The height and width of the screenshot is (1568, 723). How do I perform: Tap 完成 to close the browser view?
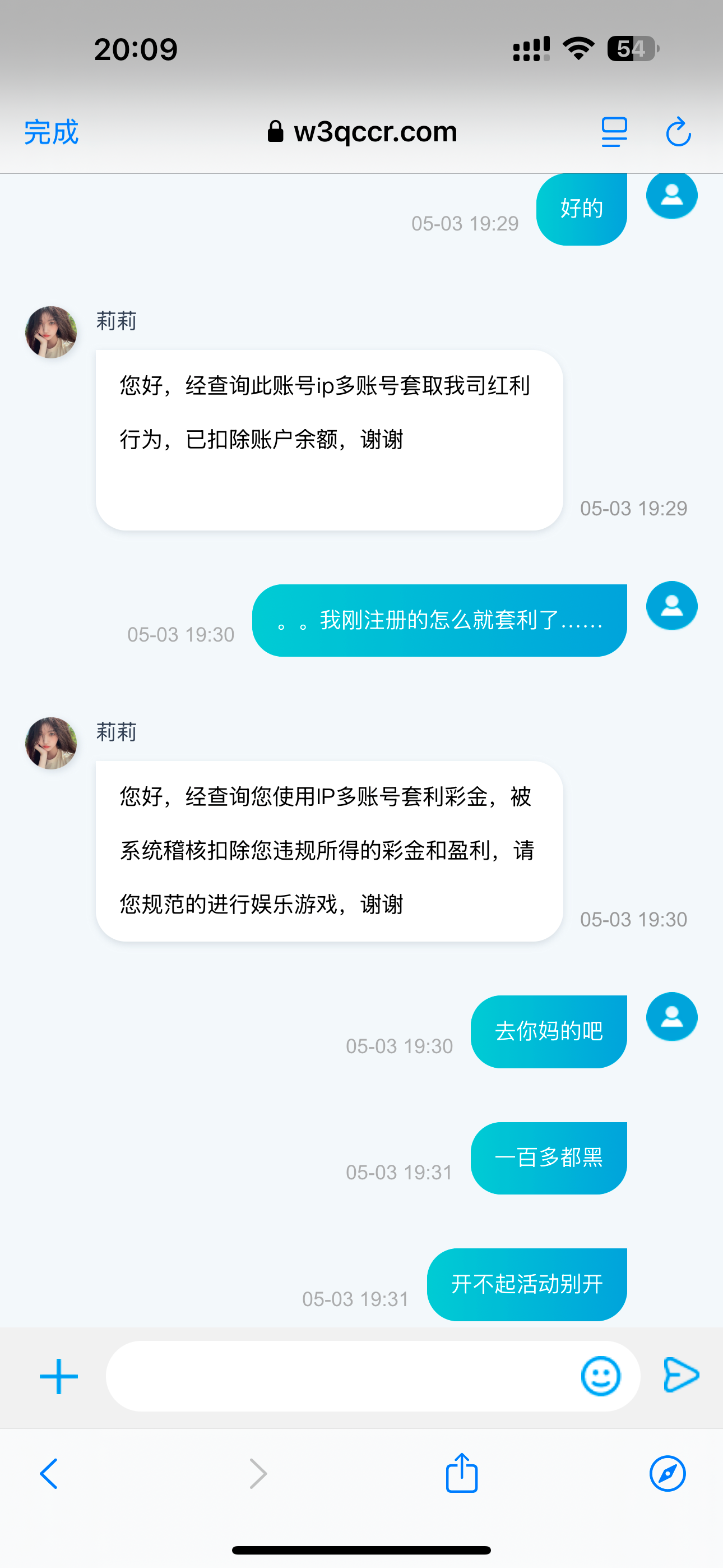click(x=51, y=132)
